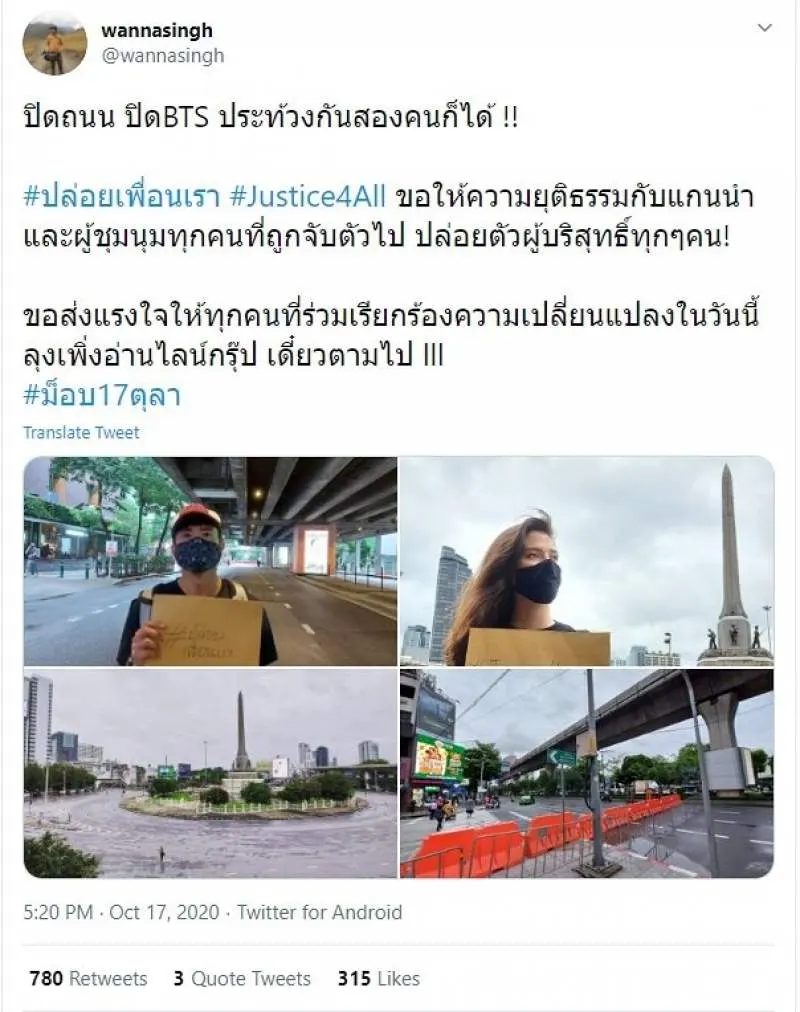800x1012 pixels.
Task: View the 315 Likes list
Action: coord(378,978)
